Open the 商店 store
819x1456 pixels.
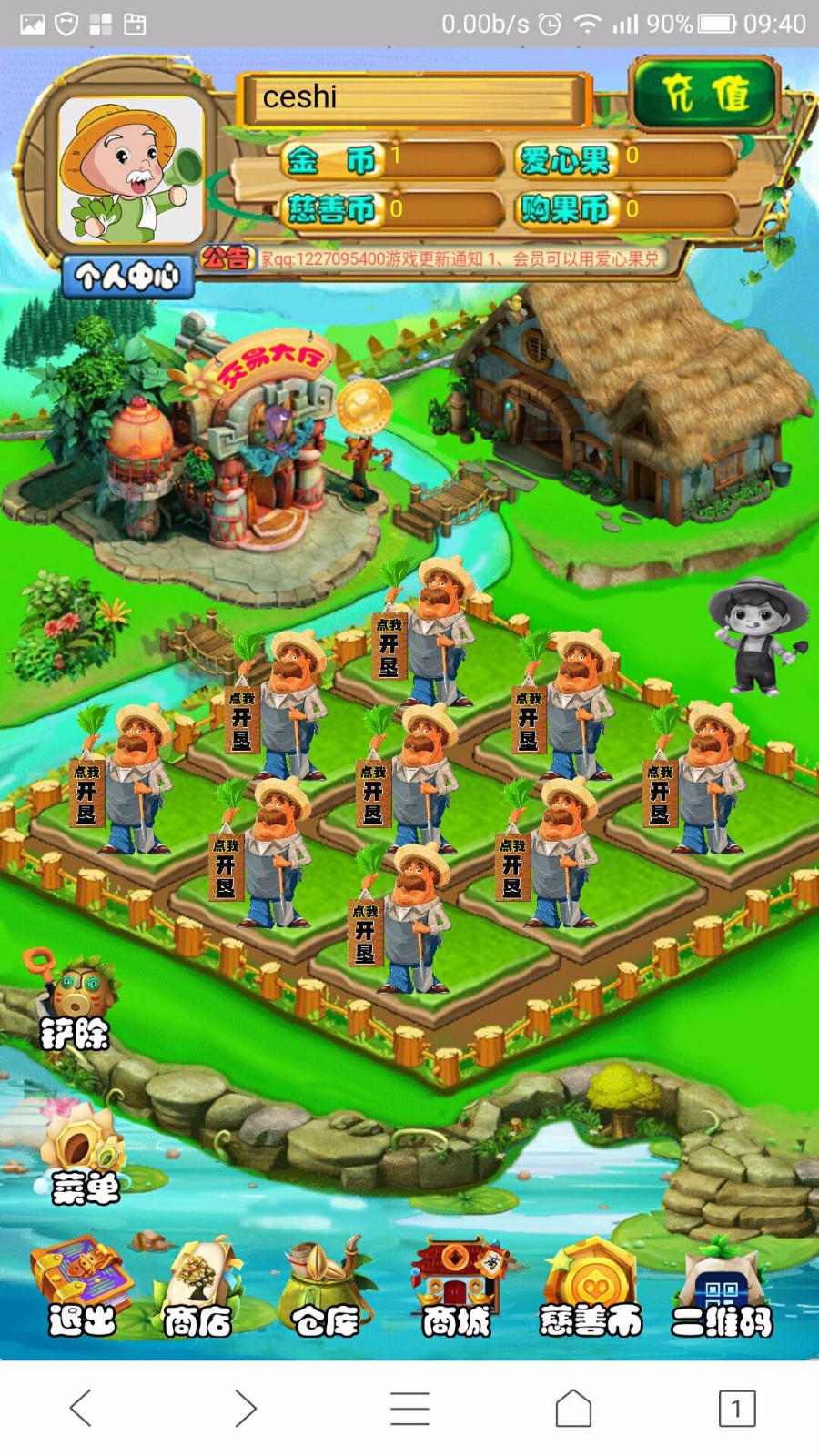[197, 1288]
